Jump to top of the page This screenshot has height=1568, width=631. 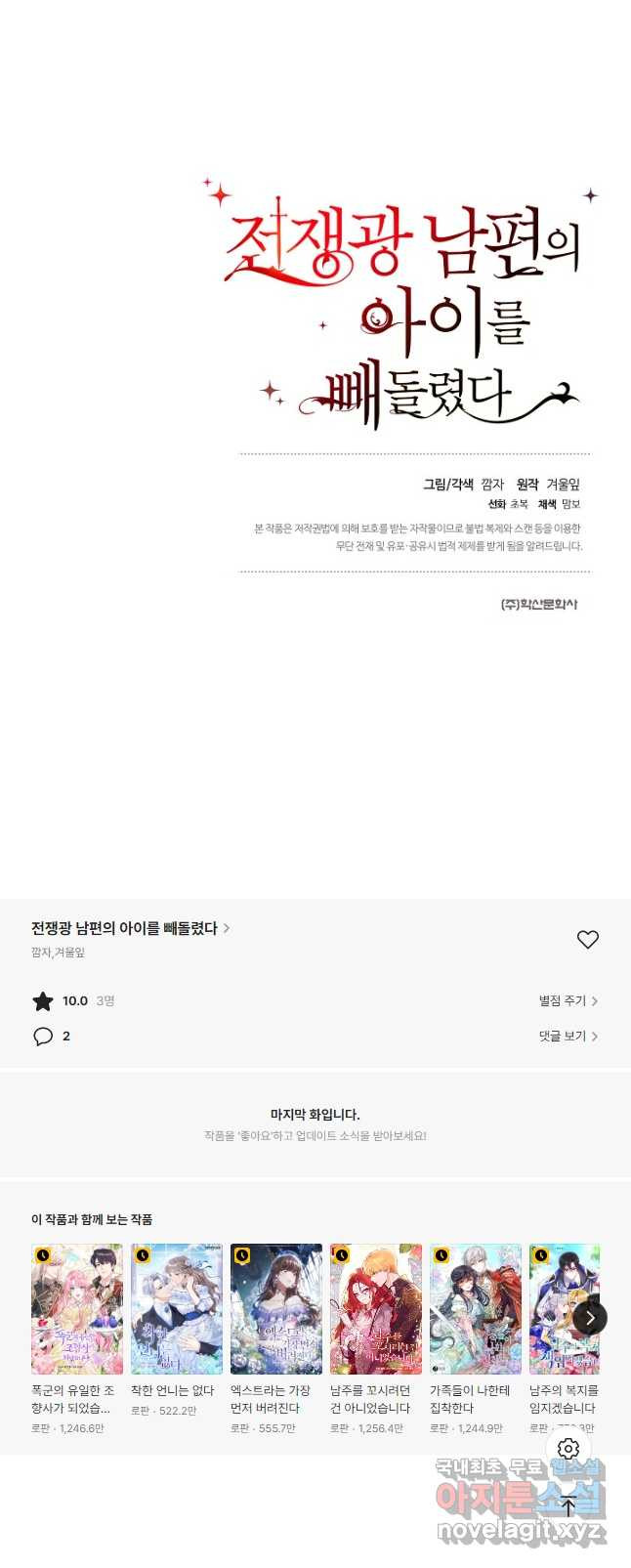[568, 1505]
